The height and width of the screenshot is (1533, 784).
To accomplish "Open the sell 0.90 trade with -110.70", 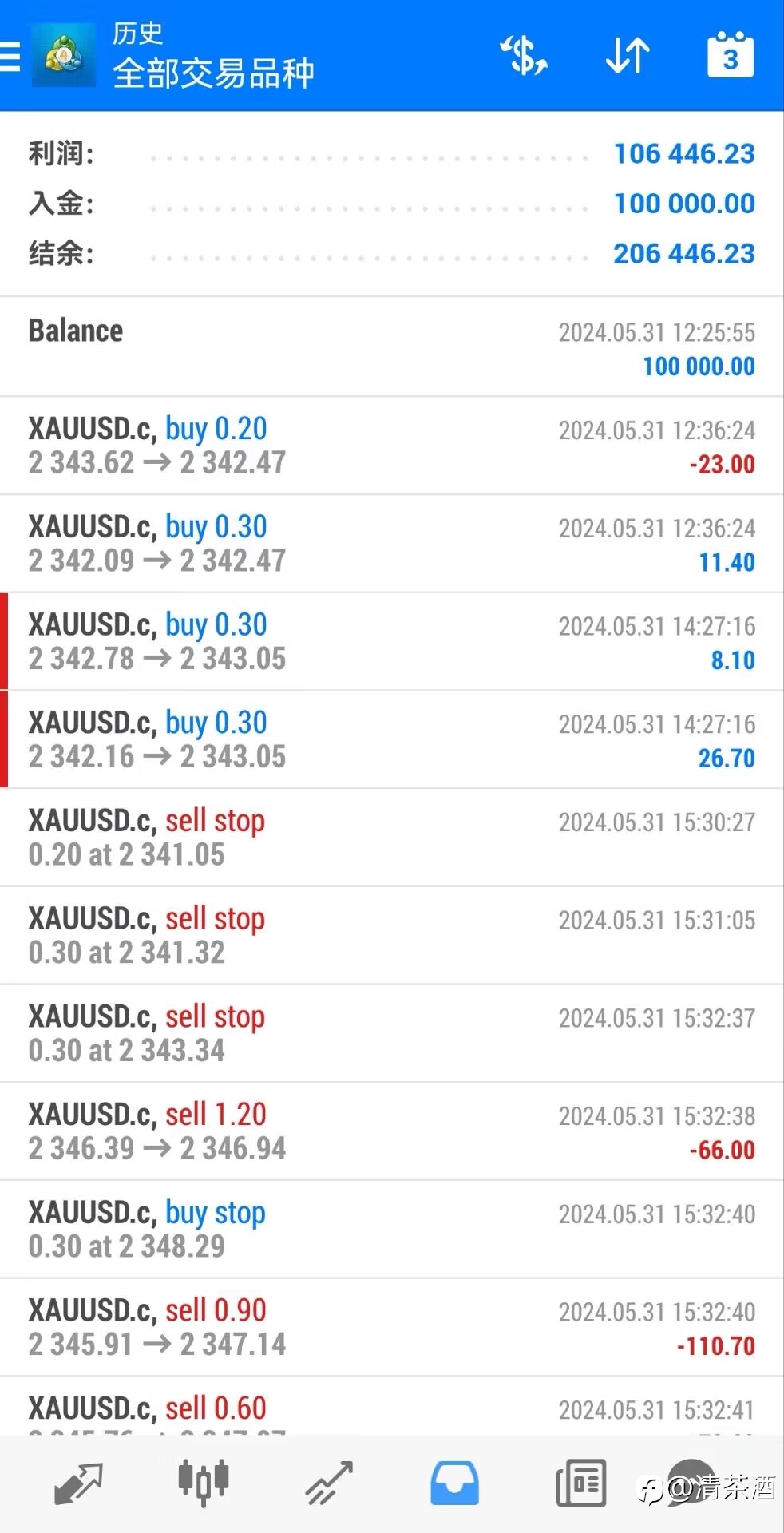I will point(392,1327).
